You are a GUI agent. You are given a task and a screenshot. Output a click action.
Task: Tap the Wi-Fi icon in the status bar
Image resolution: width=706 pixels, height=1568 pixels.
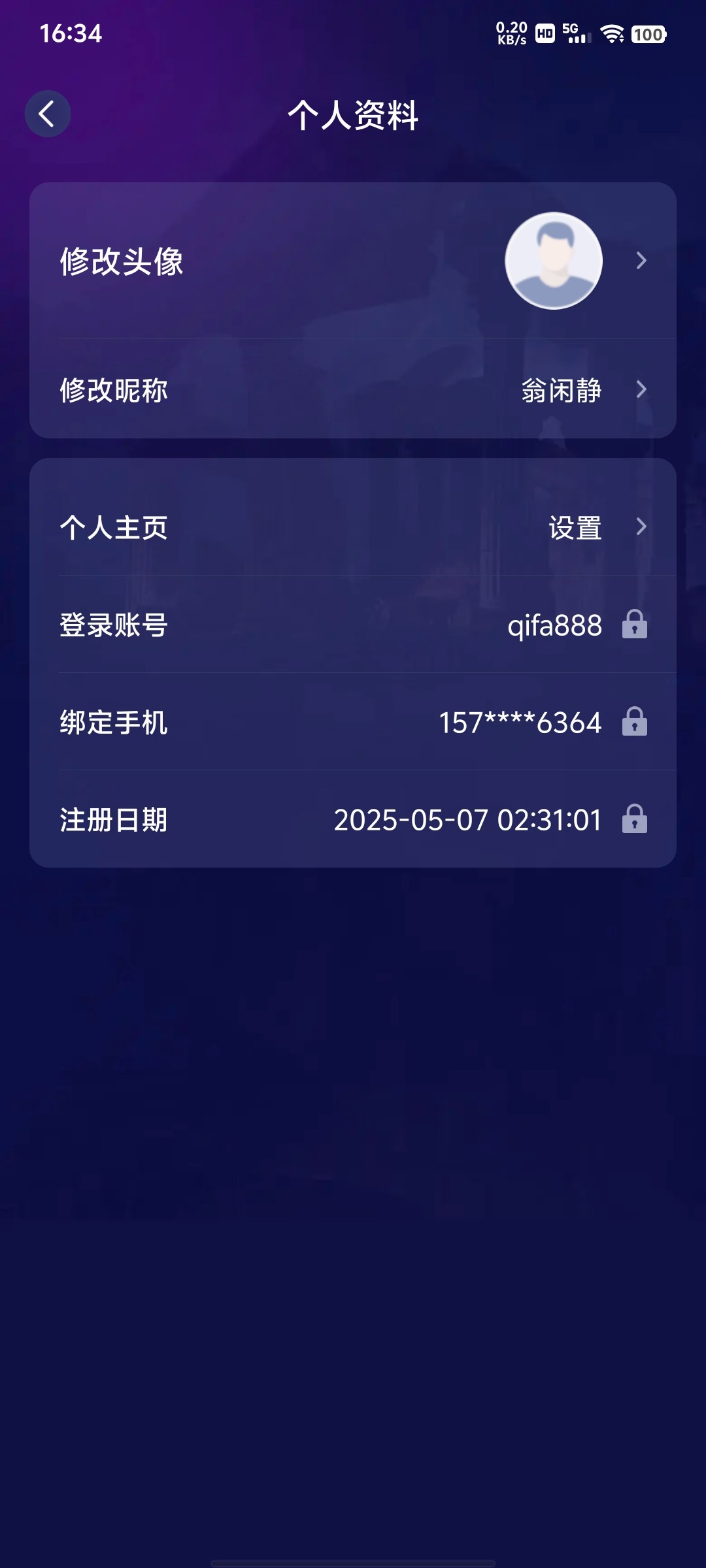click(613, 33)
